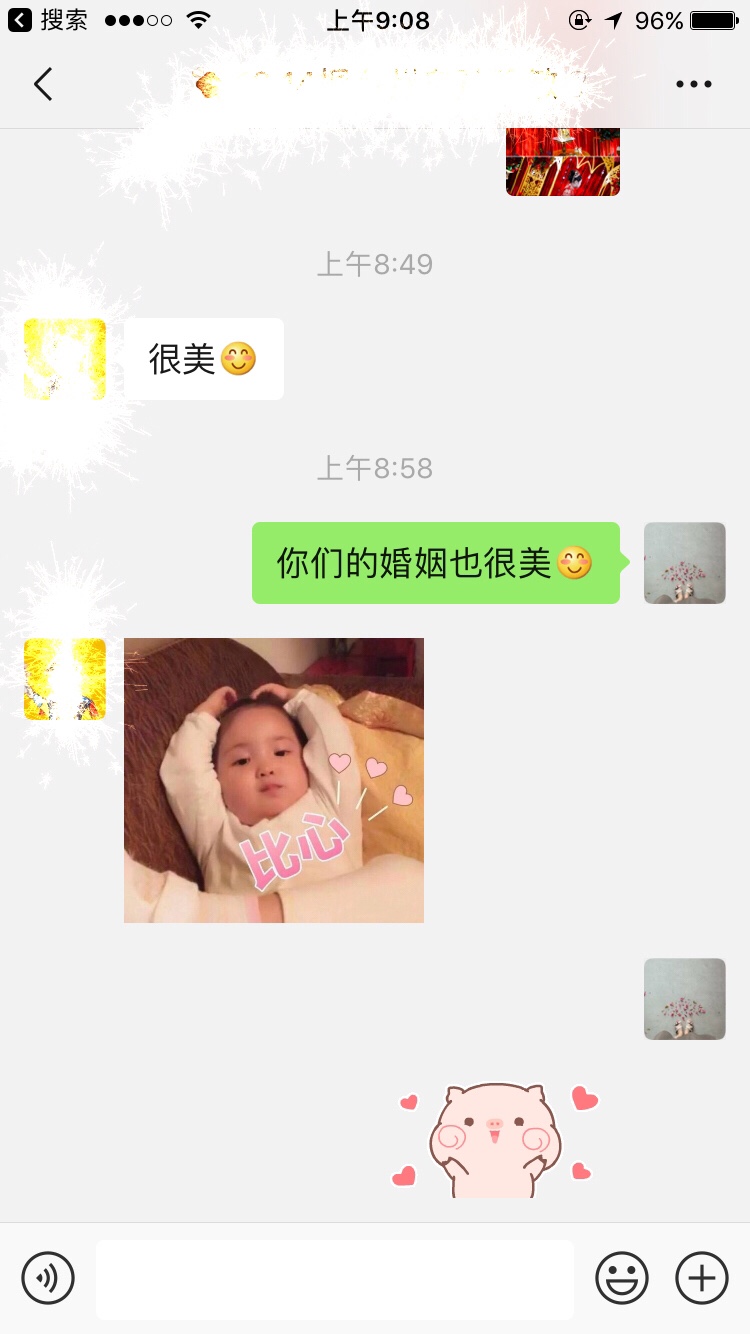The height and width of the screenshot is (1334, 750).
Task: Open the plus attachments menu
Action: coord(702,1278)
